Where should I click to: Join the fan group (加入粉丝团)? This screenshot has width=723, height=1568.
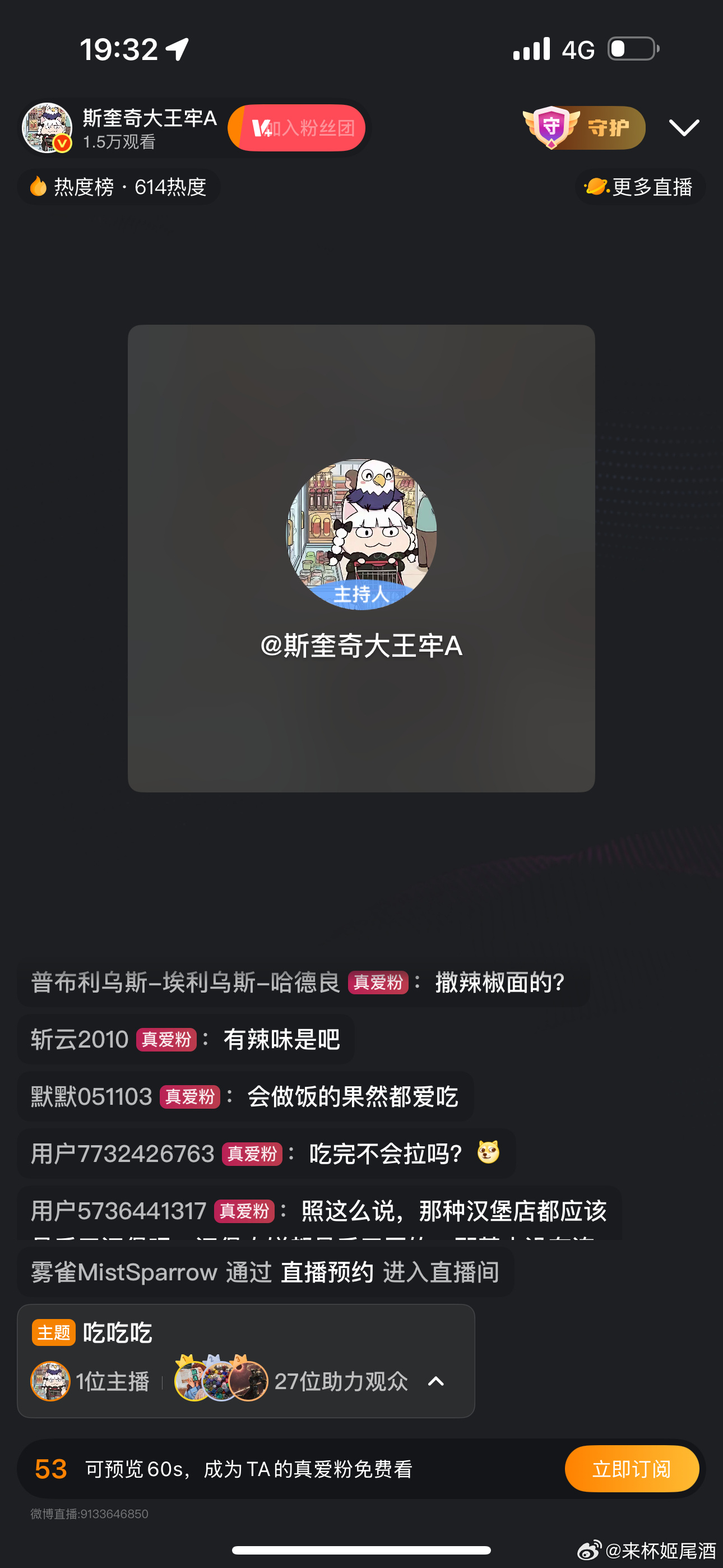297,128
